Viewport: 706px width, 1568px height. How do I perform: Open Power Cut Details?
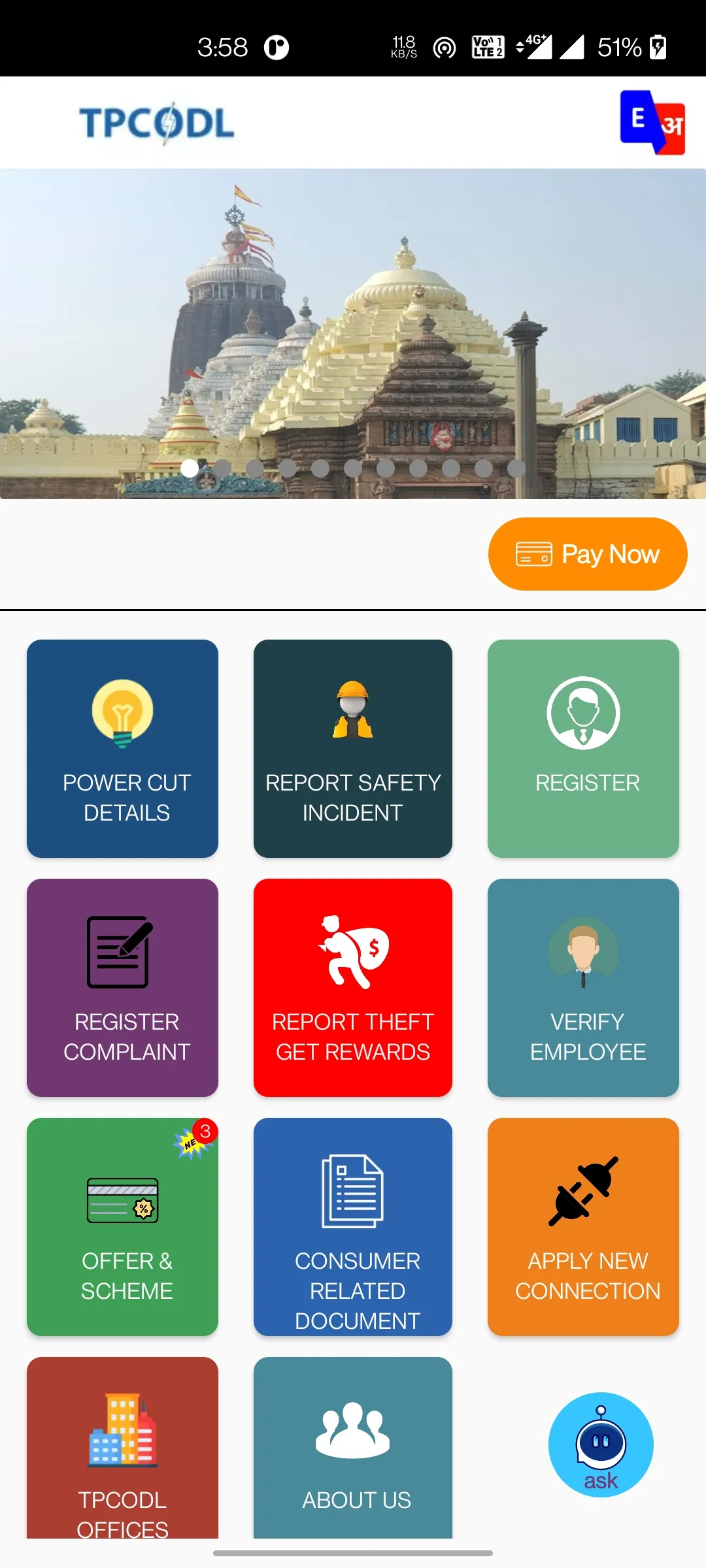[122, 748]
